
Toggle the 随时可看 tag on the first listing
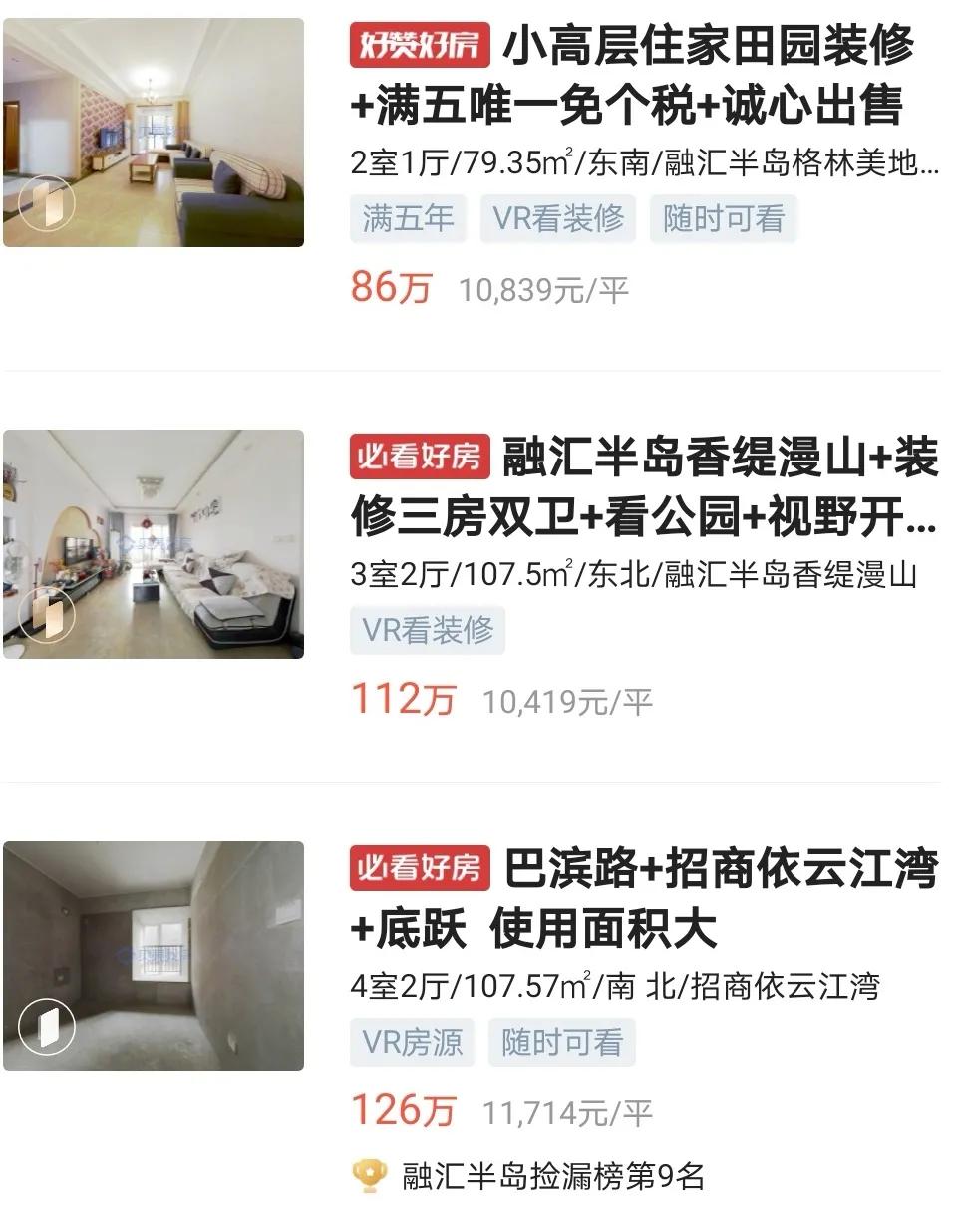click(723, 218)
